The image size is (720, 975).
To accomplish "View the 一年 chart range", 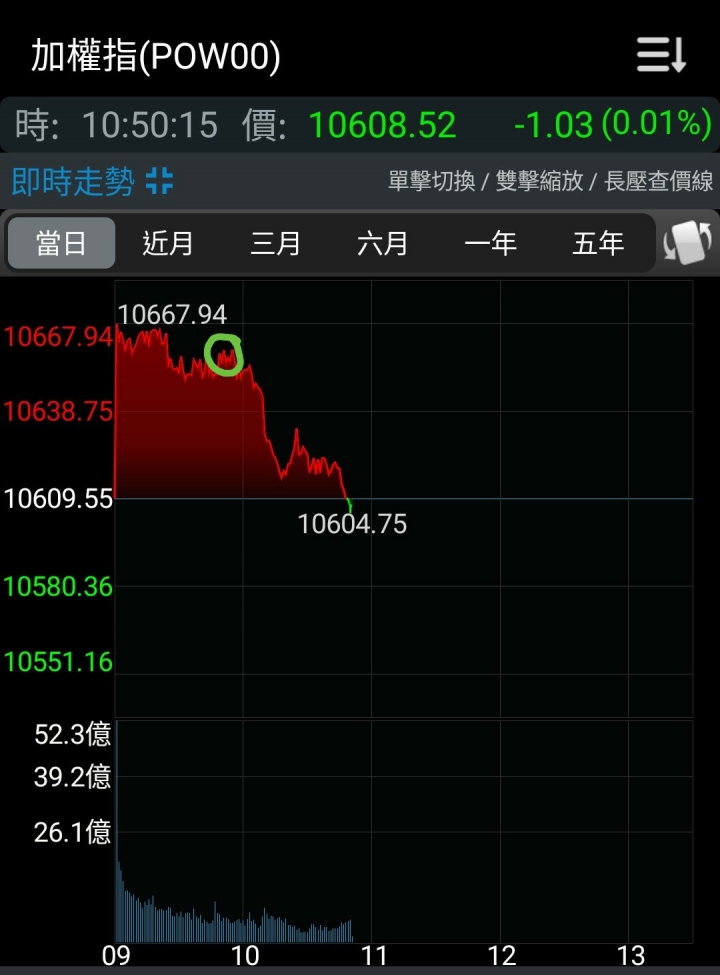I will [x=490, y=243].
